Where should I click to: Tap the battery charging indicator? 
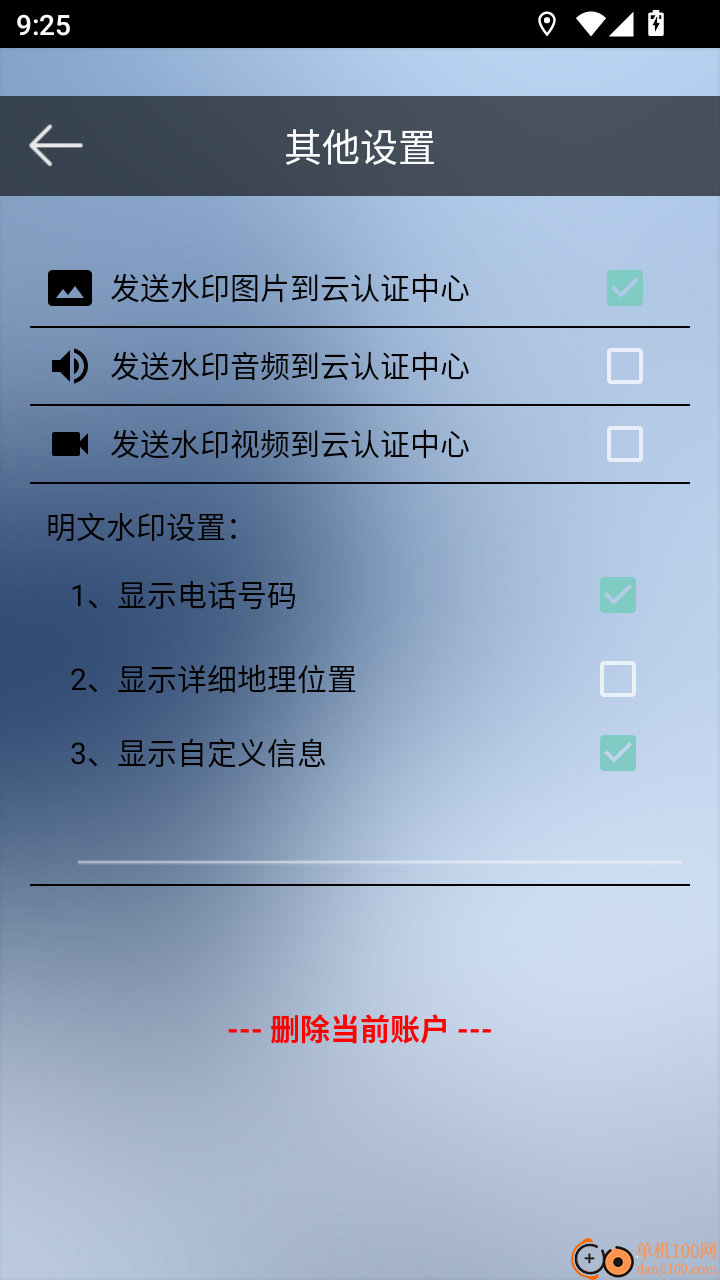[657, 22]
